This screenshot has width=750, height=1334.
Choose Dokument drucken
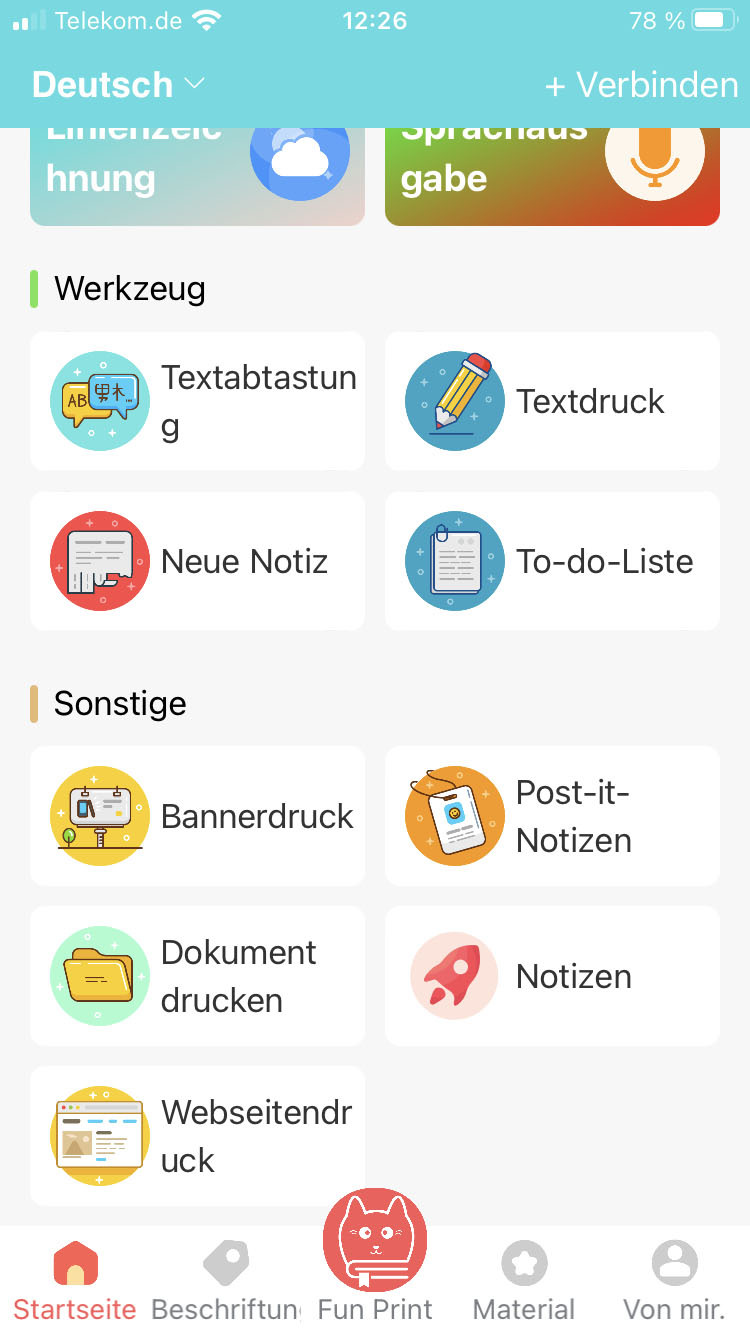(197, 976)
